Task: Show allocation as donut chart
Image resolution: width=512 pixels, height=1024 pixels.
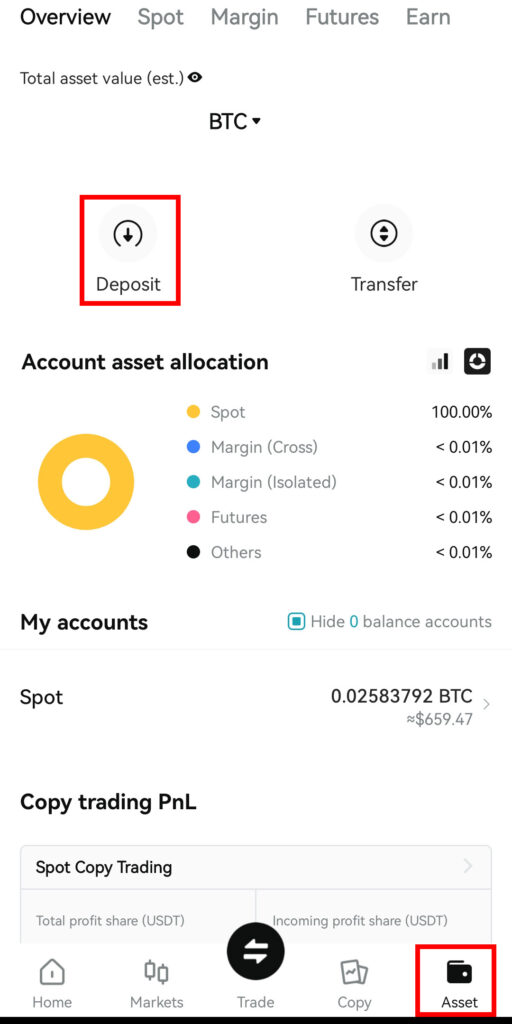Action: point(477,361)
